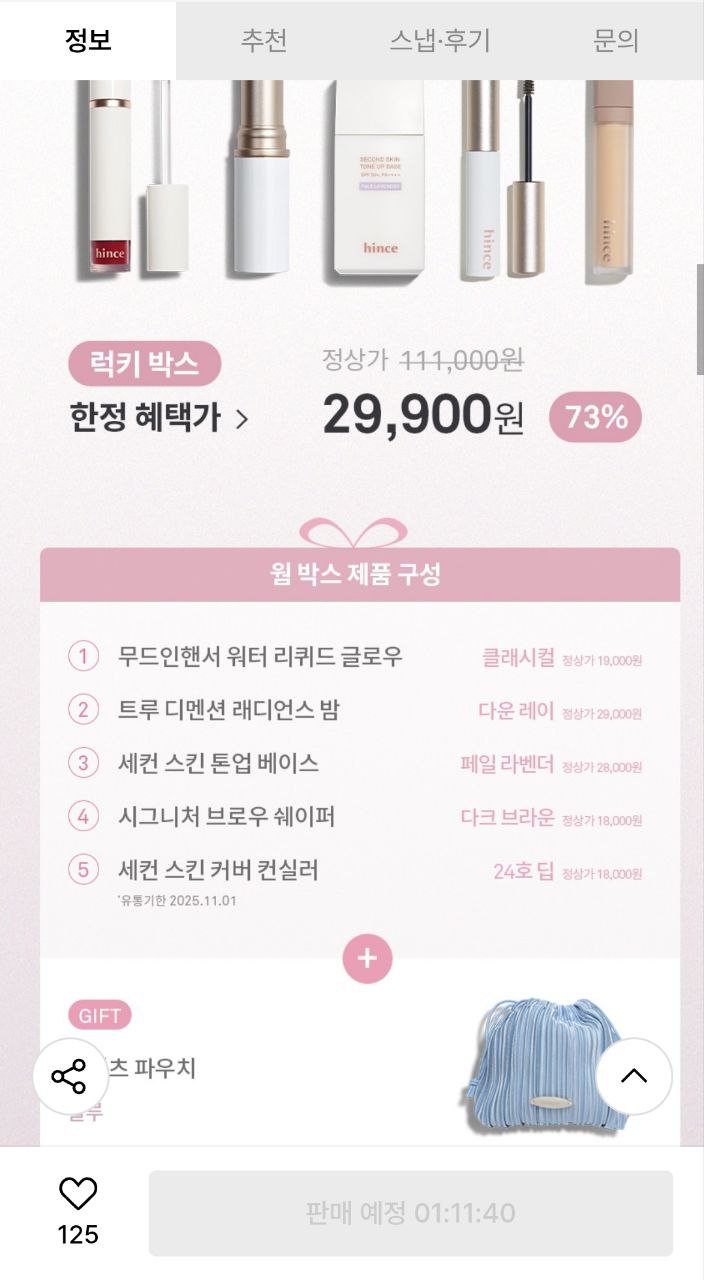Switch to the 스냅·후기 tab
704x1280 pixels.
pyautogui.click(x=440, y=40)
